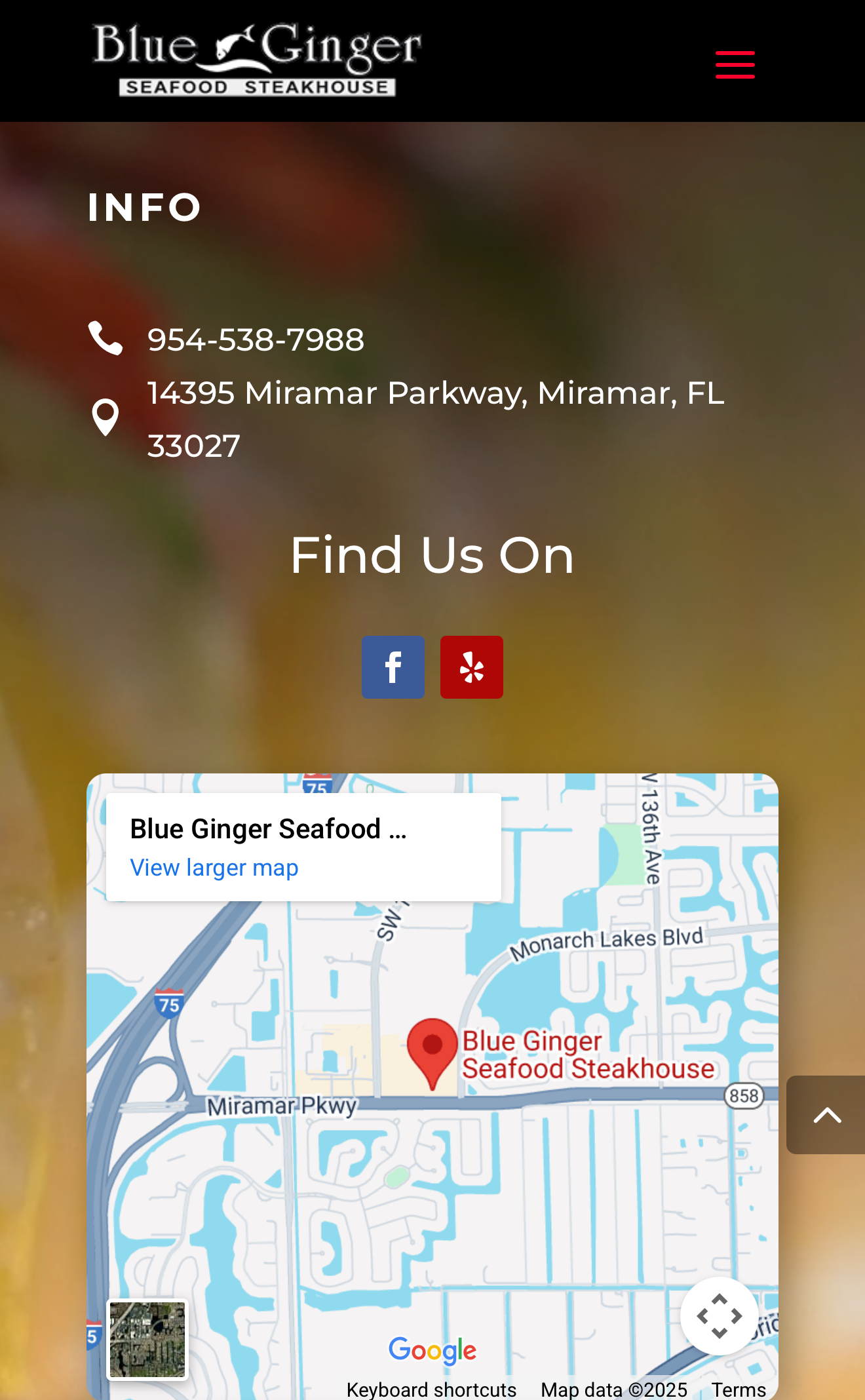Open map Keyboard shortcuts
865x1400 pixels.
pos(431,1390)
